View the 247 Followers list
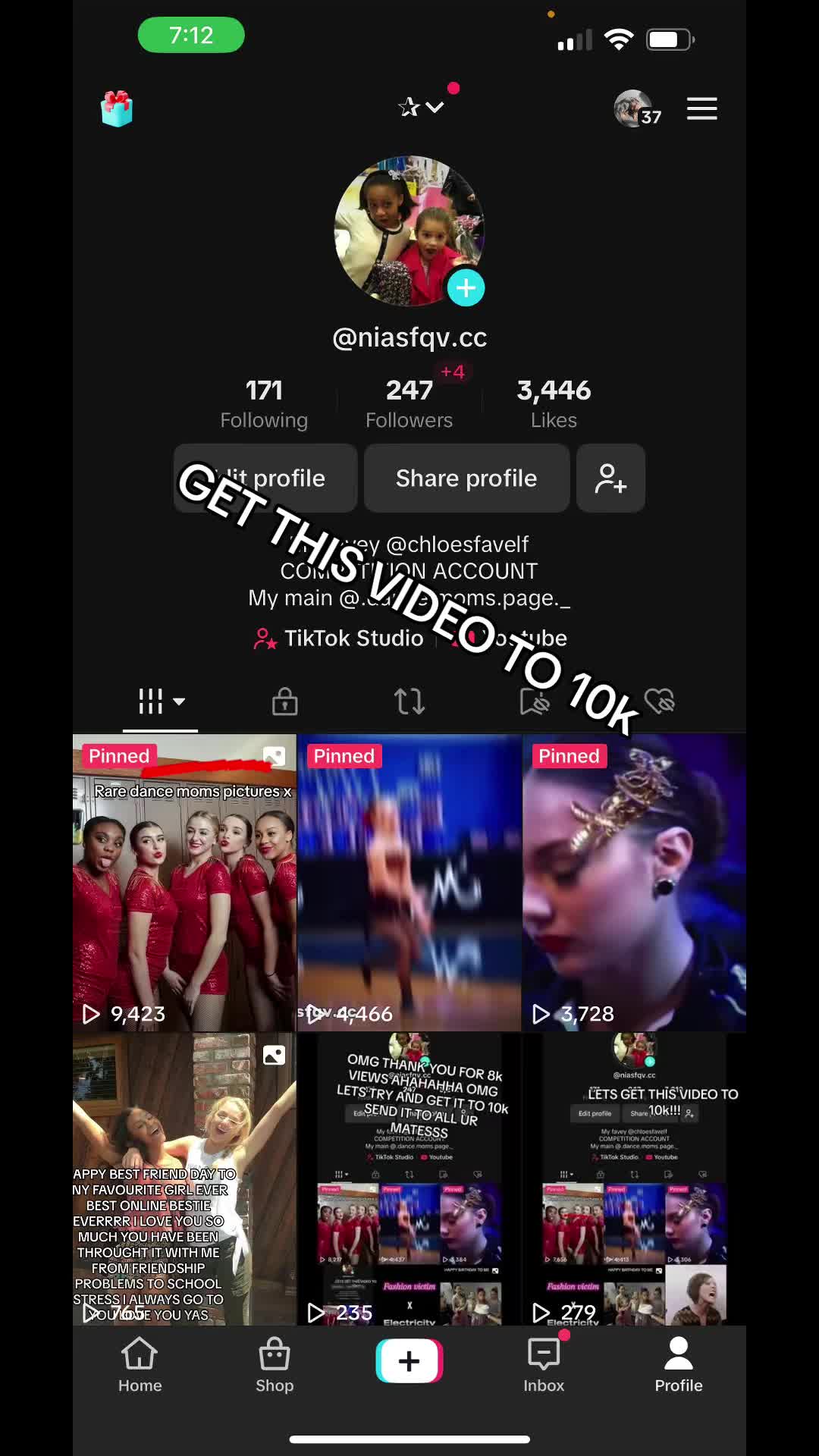Image resolution: width=819 pixels, height=1456 pixels. [409, 403]
